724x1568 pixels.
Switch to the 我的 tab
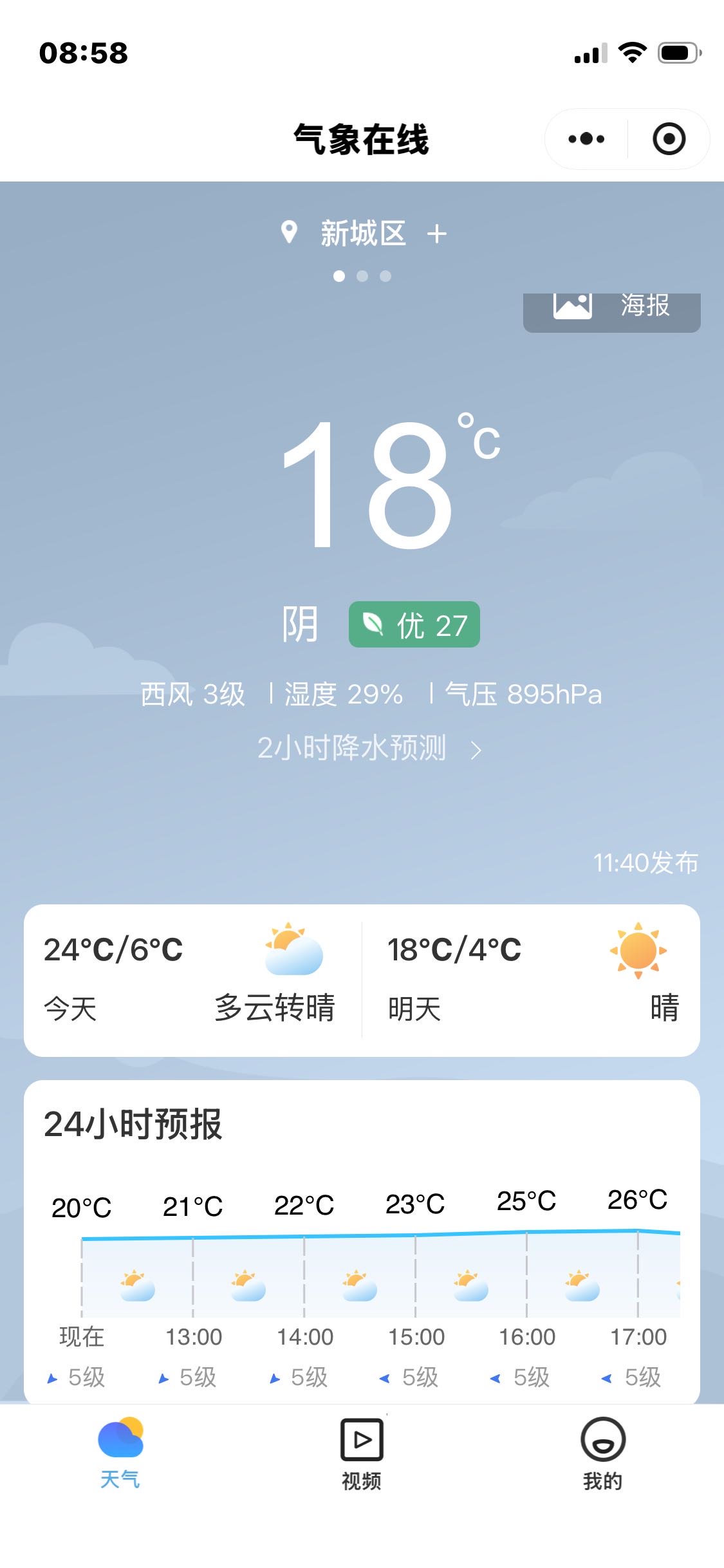tap(602, 1455)
